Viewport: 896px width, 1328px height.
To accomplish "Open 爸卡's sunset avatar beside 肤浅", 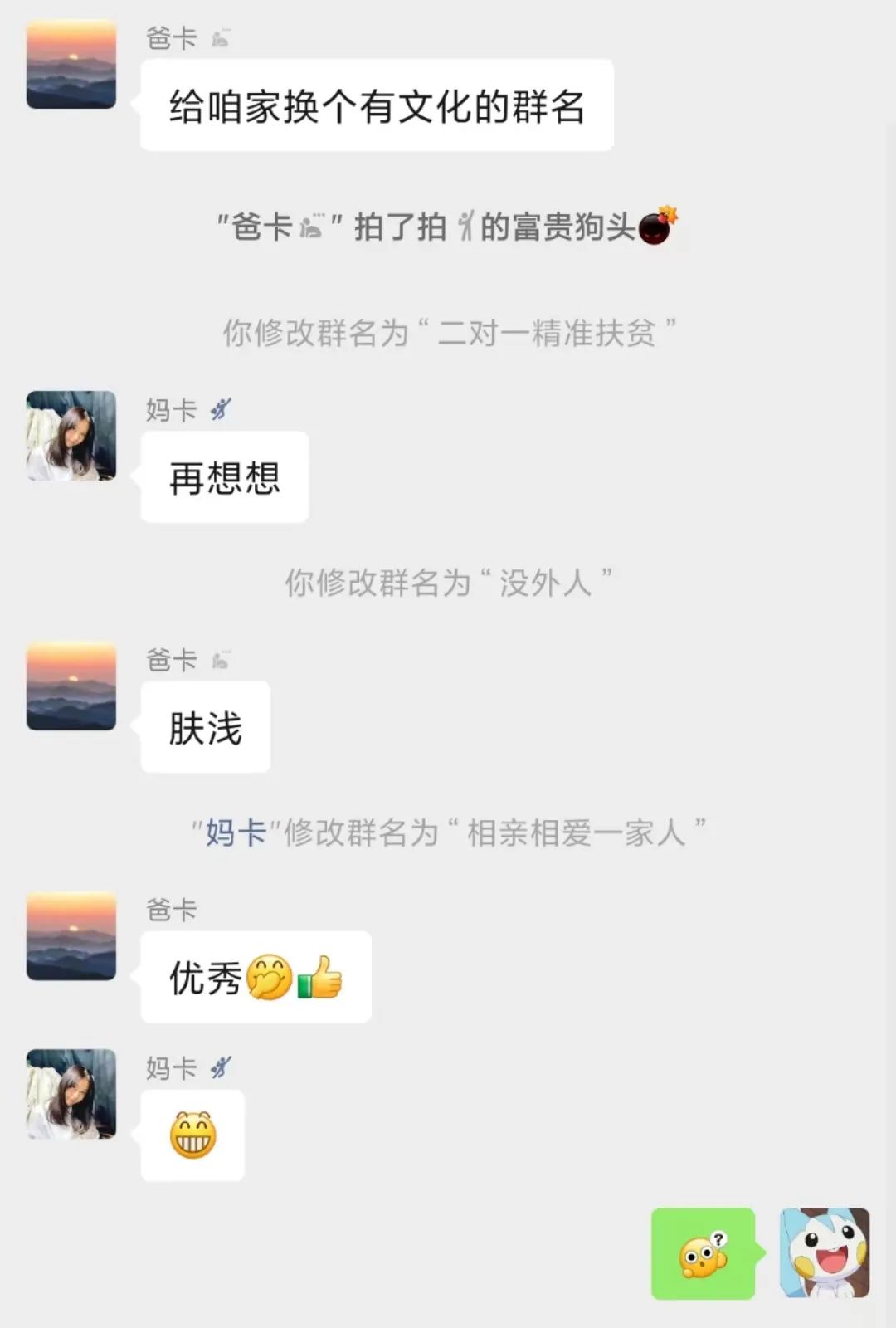I will tap(71, 686).
